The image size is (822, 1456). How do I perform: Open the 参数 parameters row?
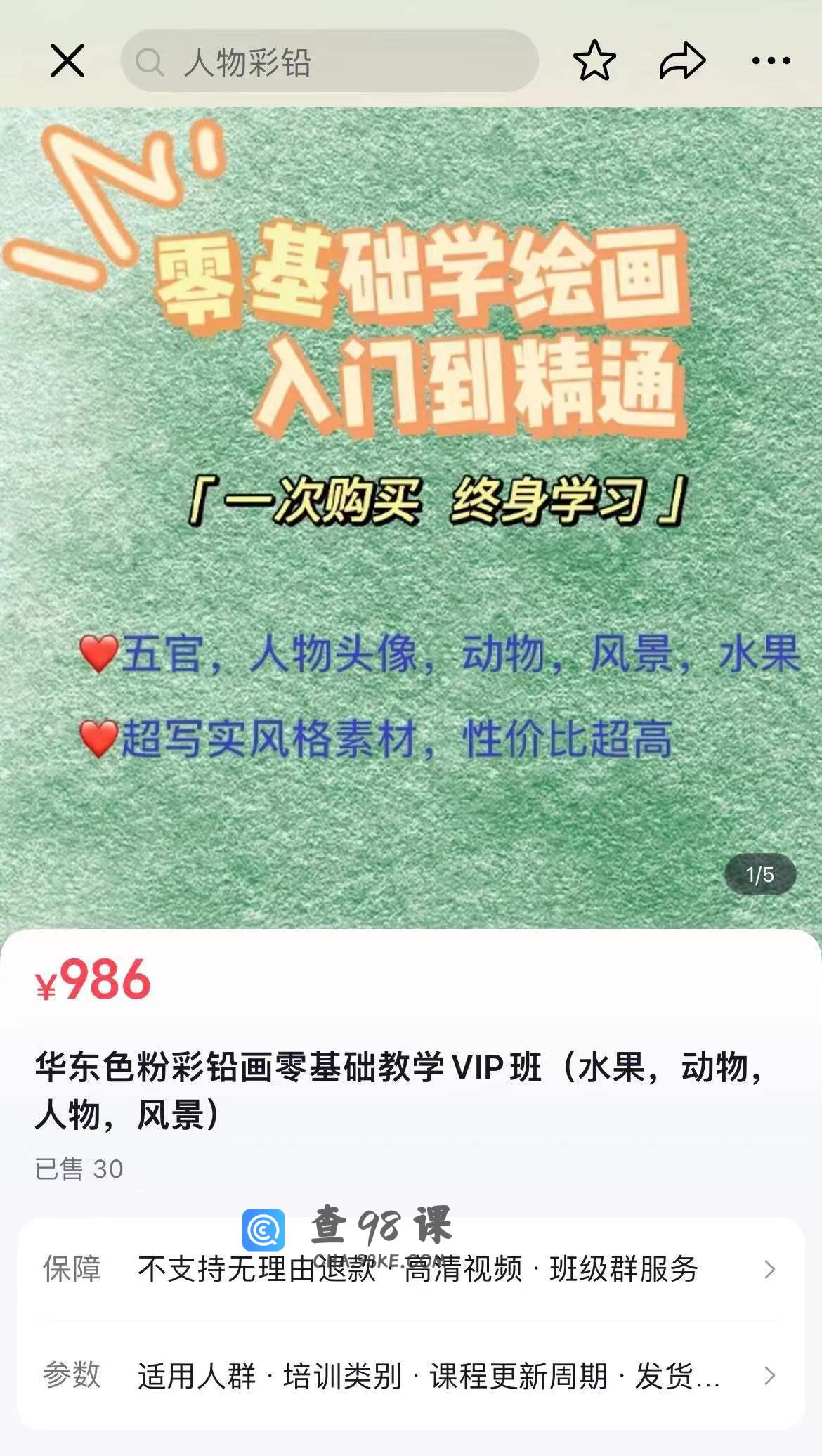[x=410, y=1375]
